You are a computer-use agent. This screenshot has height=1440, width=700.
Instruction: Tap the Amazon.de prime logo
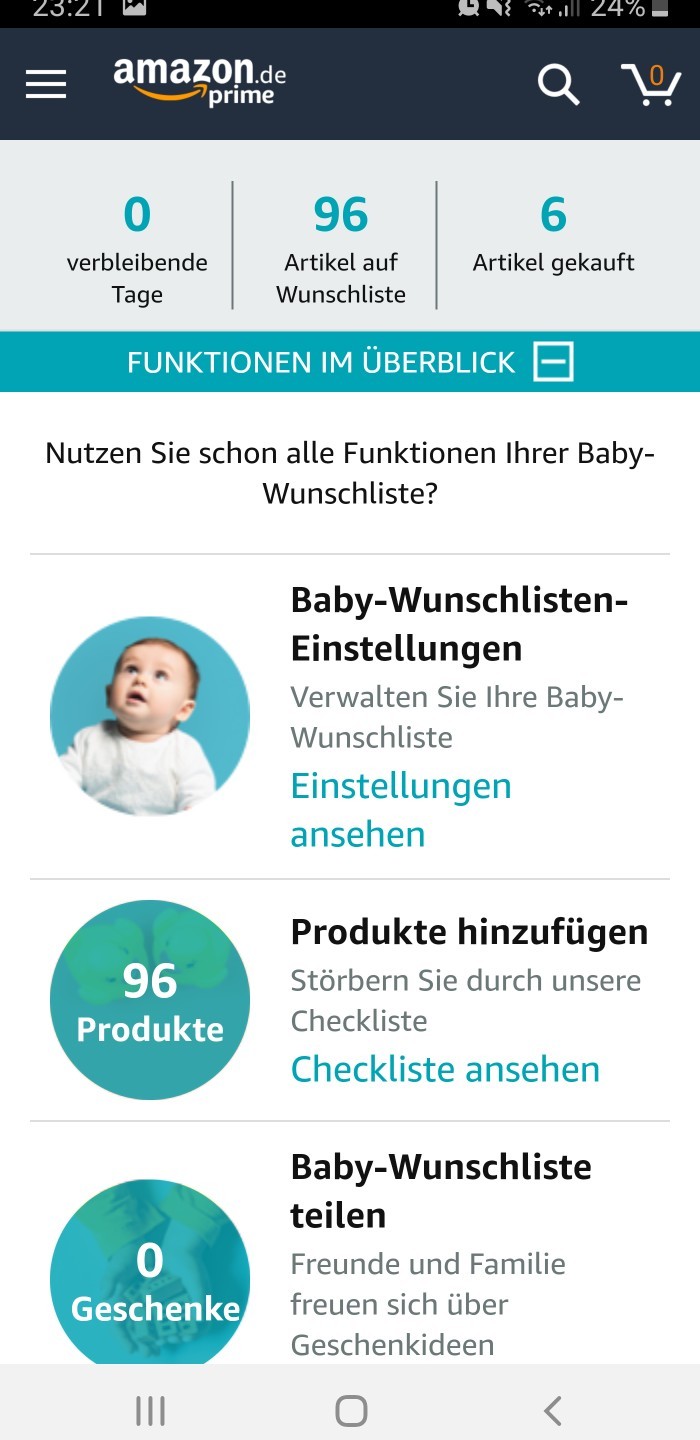click(x=200, y=82)
